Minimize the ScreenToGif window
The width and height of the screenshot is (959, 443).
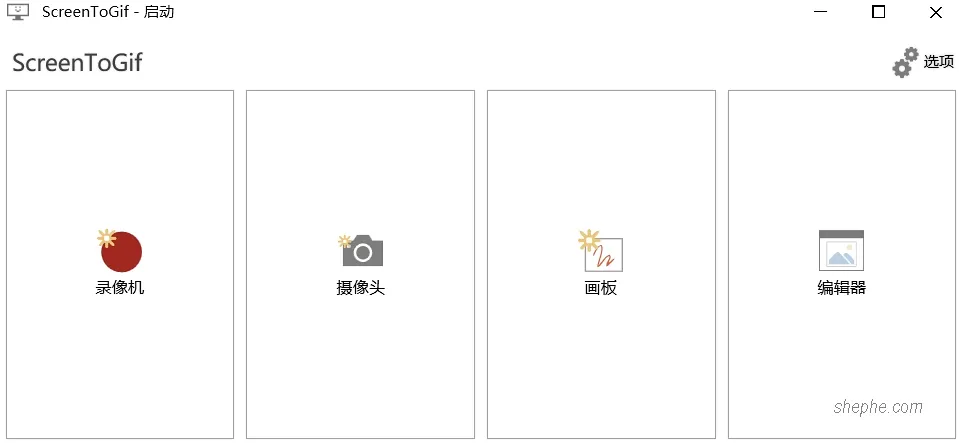[x=821, y=13]
